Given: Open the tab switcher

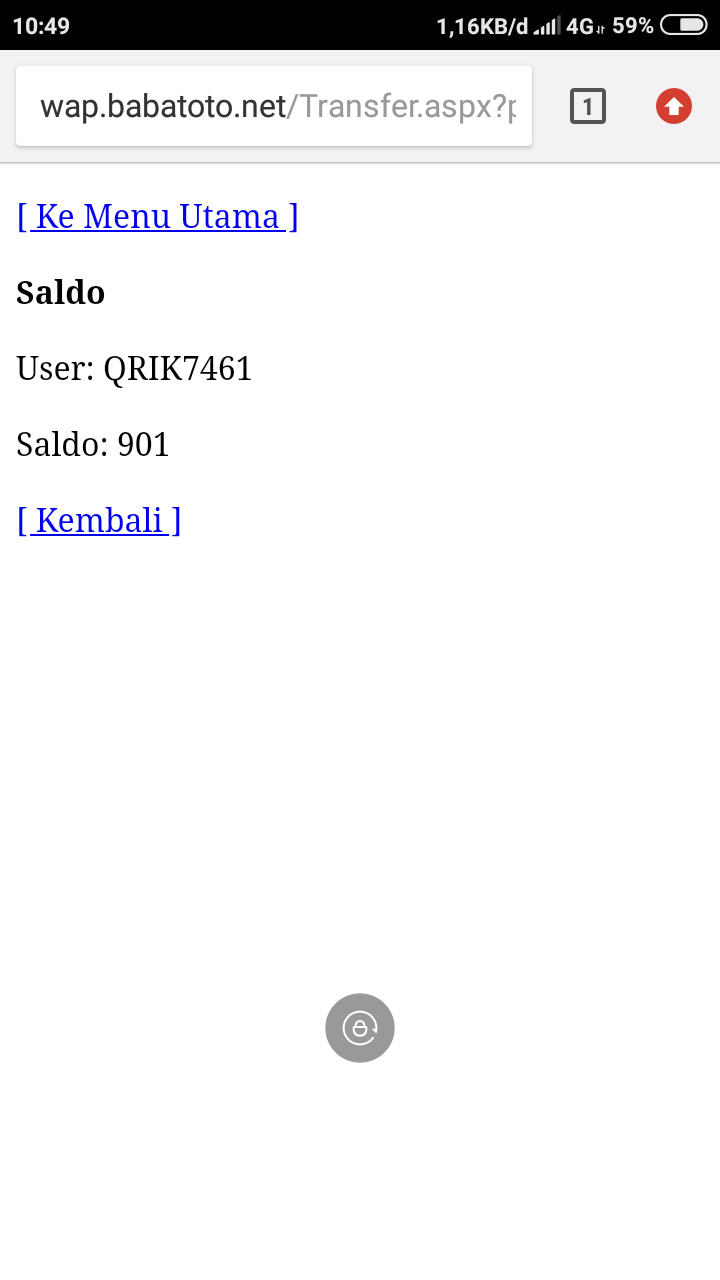Looking at the screenshot, I should pos(588,106).
